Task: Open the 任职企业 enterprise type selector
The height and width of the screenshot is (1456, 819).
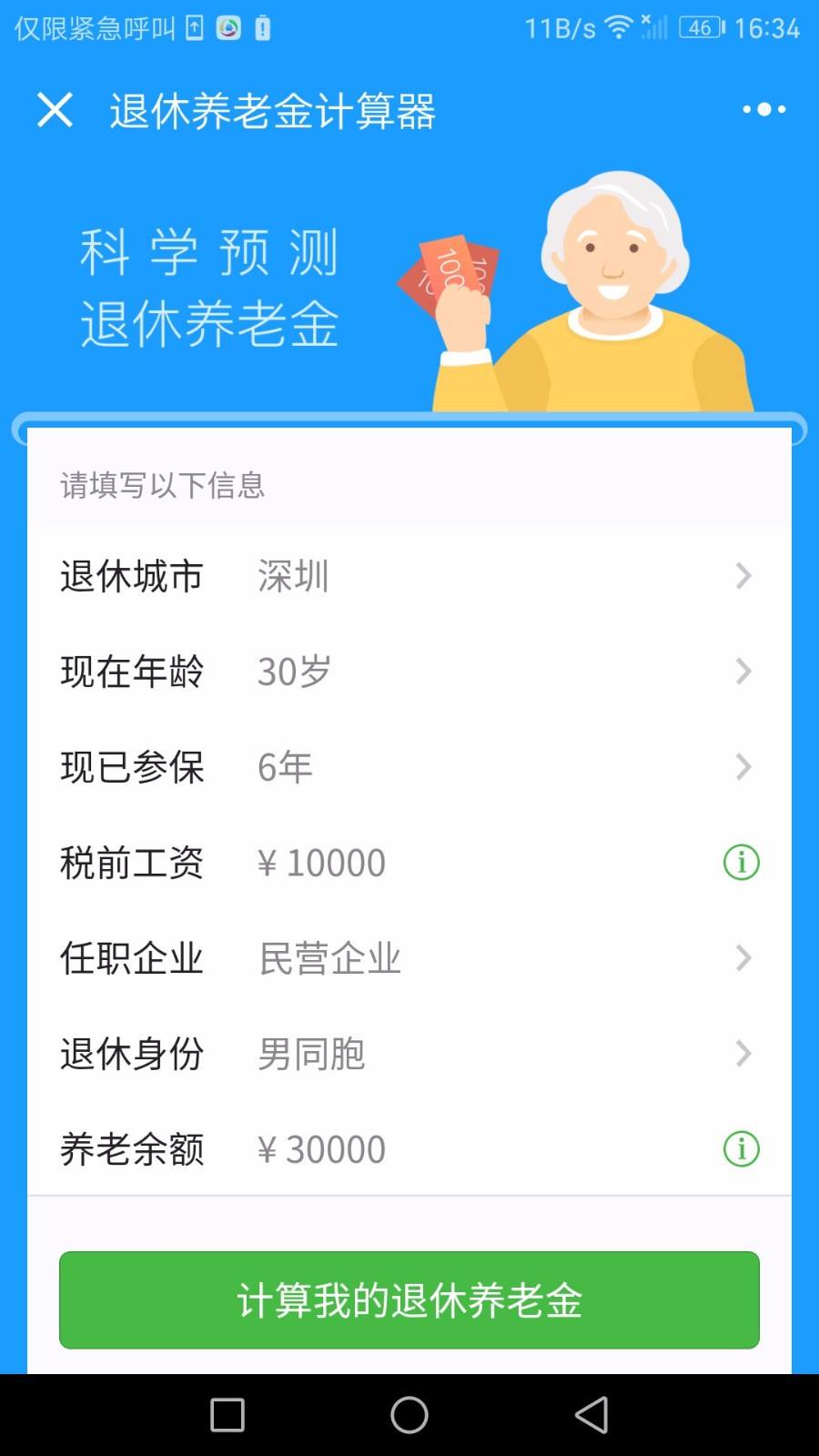Action: [409, 957]
